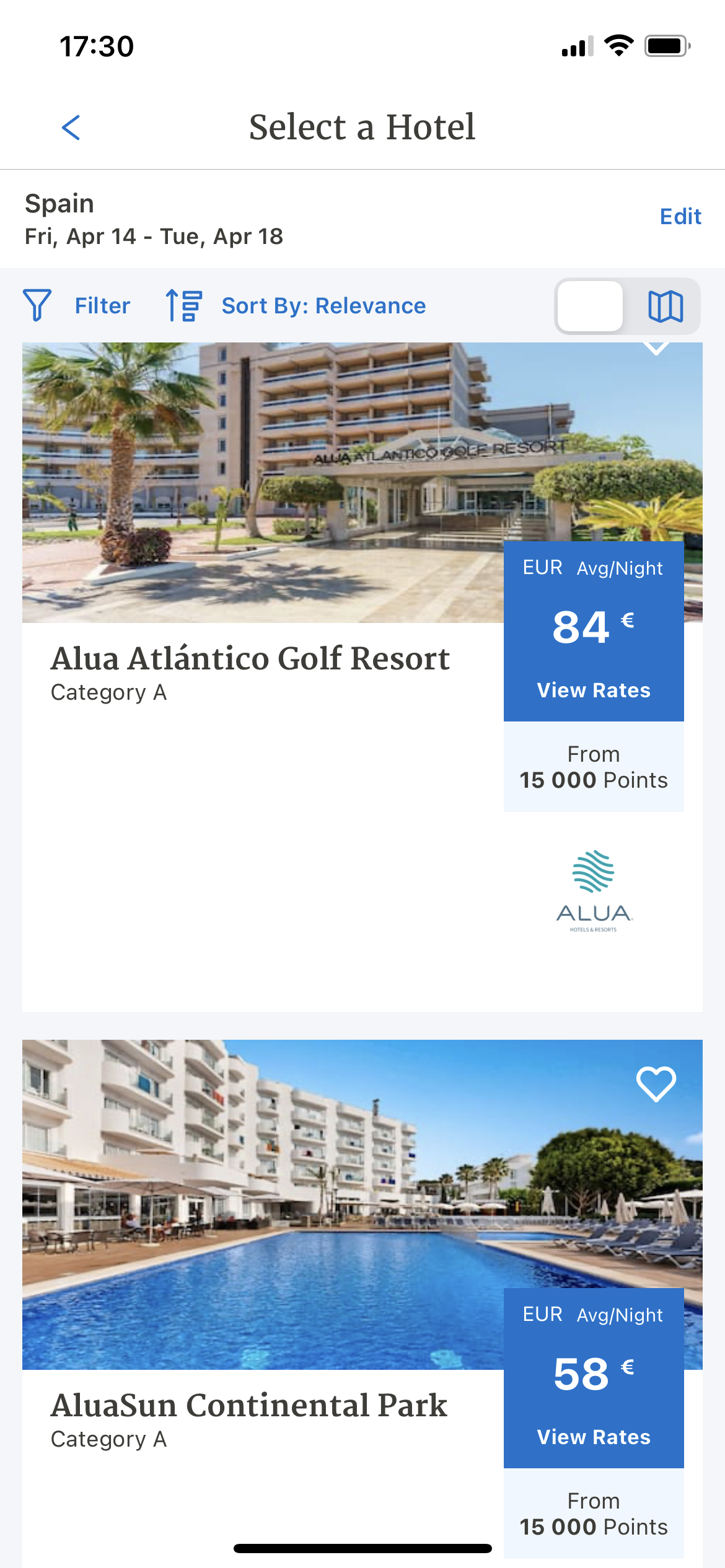Select the list view toggle
The height and width of the screenshot is (1568, 725).
pyautogui.click(x=590, y=306)
